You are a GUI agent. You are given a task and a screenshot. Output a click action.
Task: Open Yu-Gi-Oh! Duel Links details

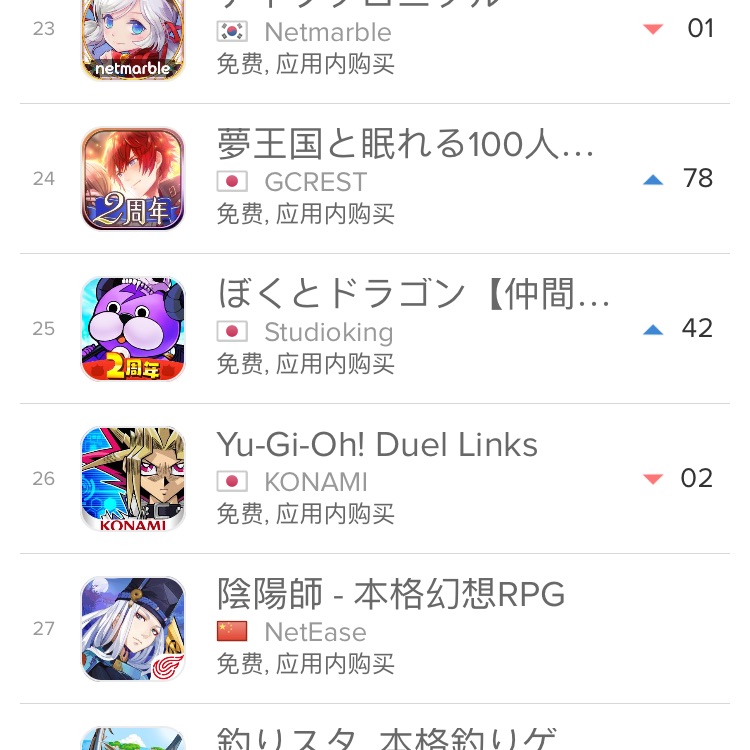pyautogui.click(x=378, y=478)
